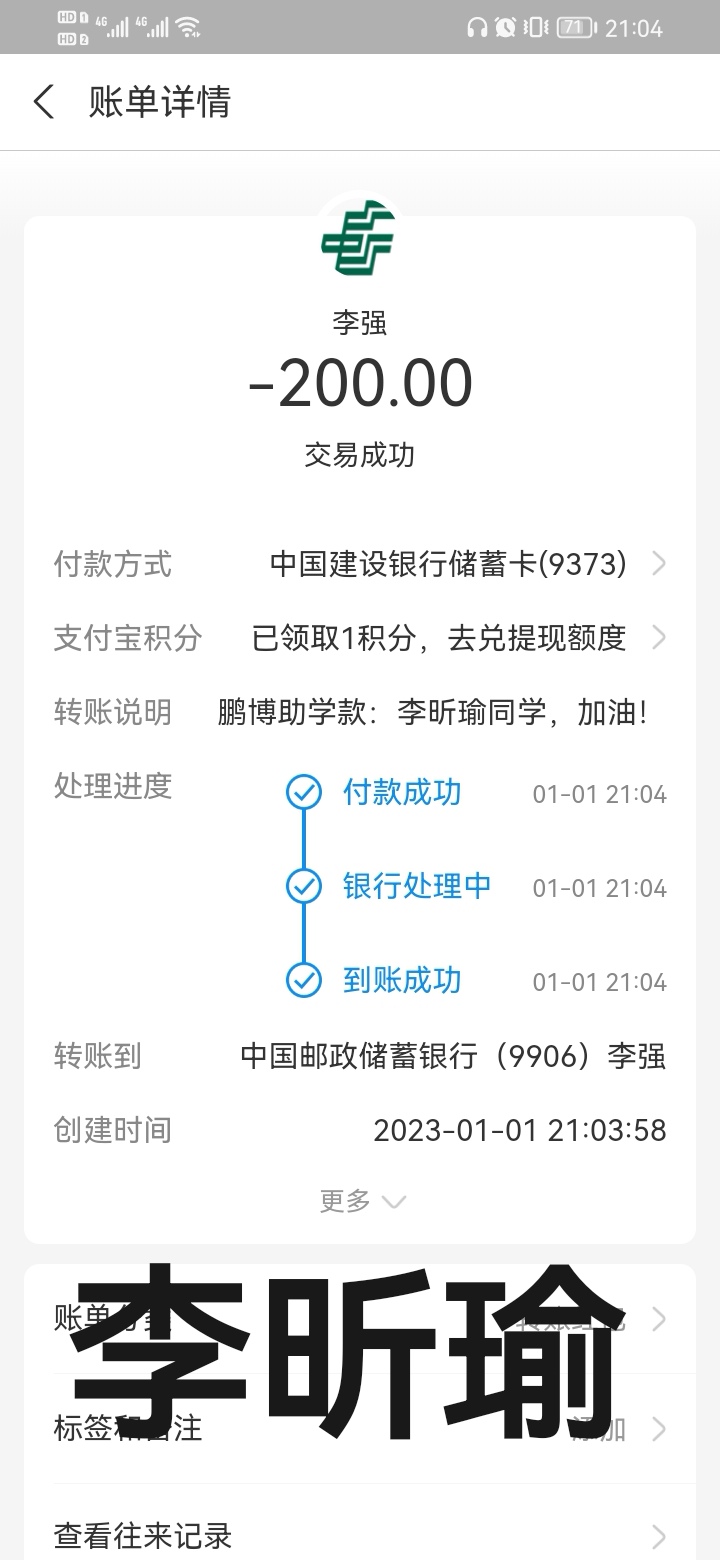720x1560 pixels.
Task: Tap the 付款成功 checkmark icon
Action: tap(302, 793)
